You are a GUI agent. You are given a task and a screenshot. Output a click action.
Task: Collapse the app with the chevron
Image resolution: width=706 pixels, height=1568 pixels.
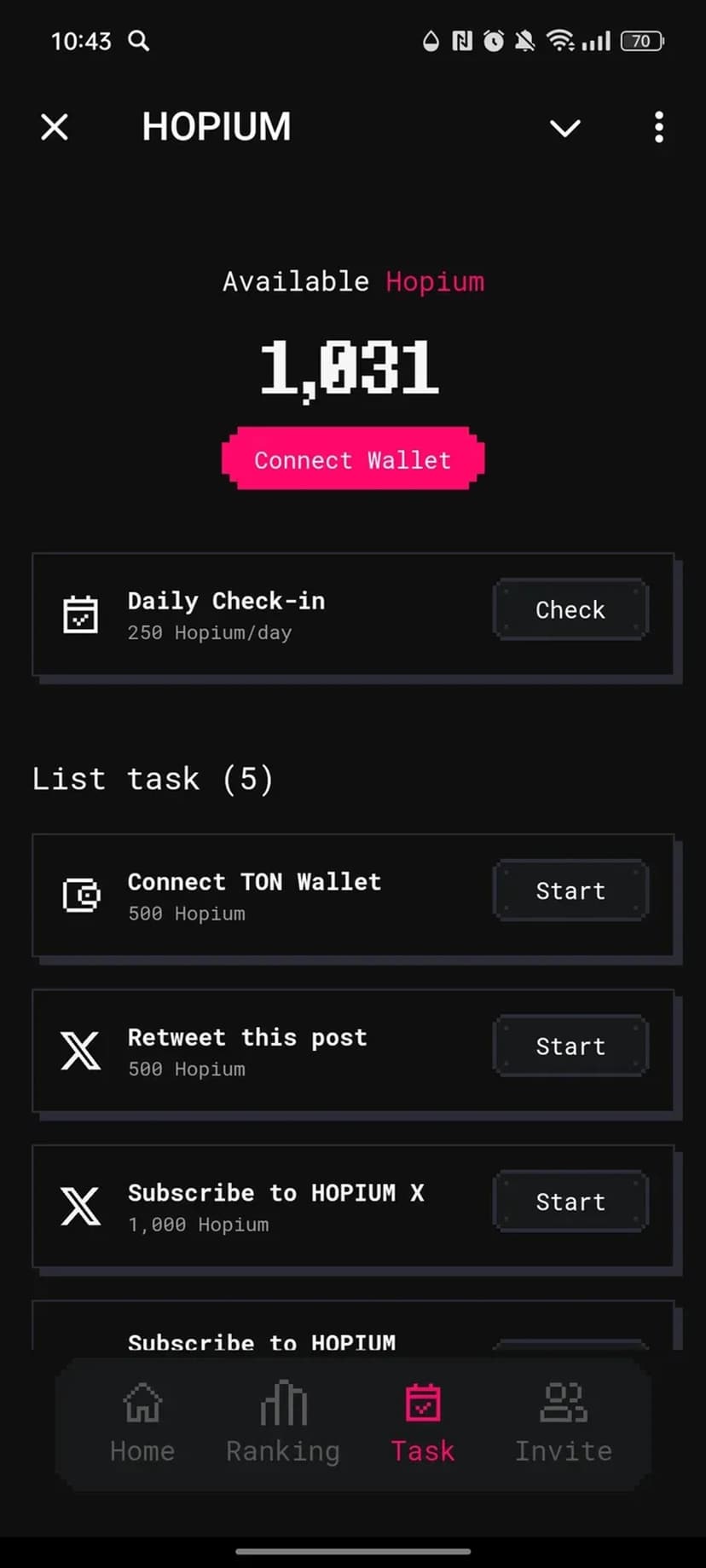tap(564, 128)
